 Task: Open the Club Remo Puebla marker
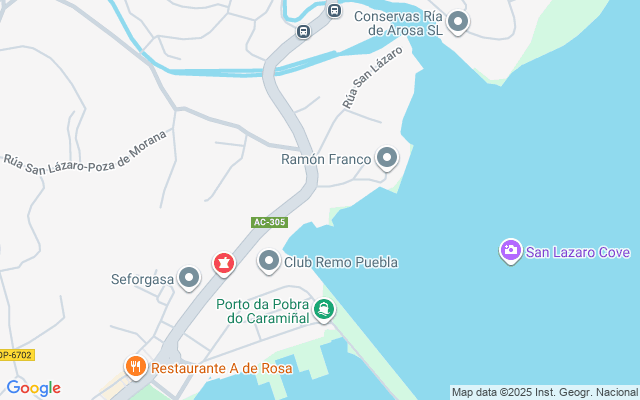[x=269, y=262]
